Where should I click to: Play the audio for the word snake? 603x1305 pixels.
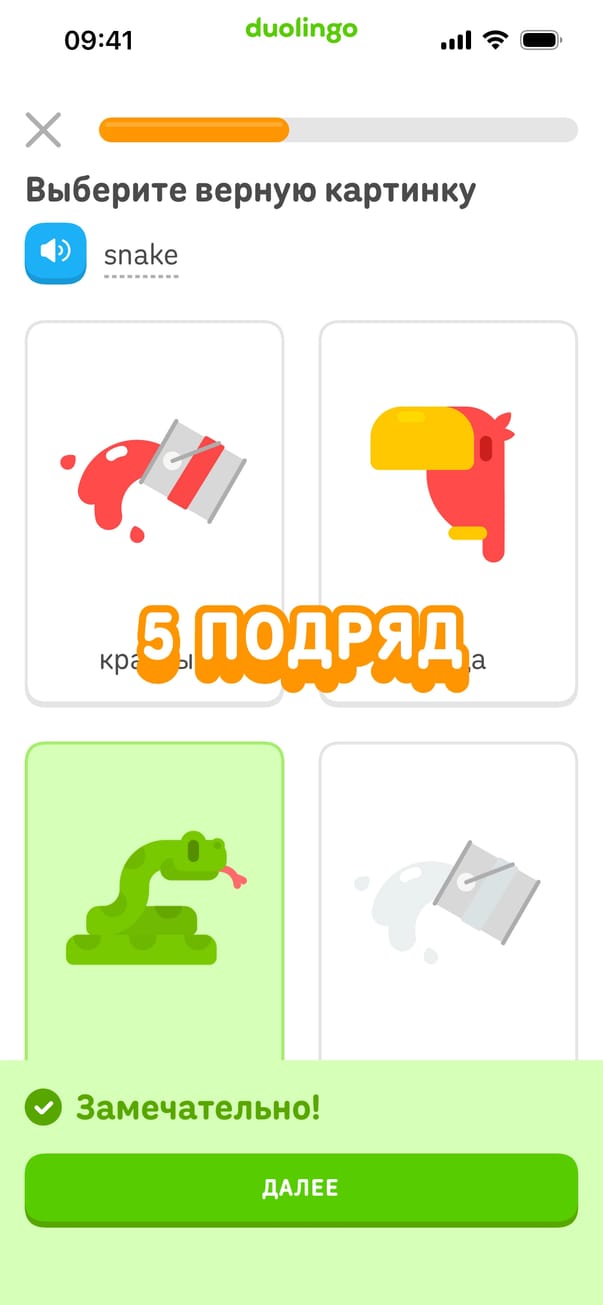[x=56, y=253]
